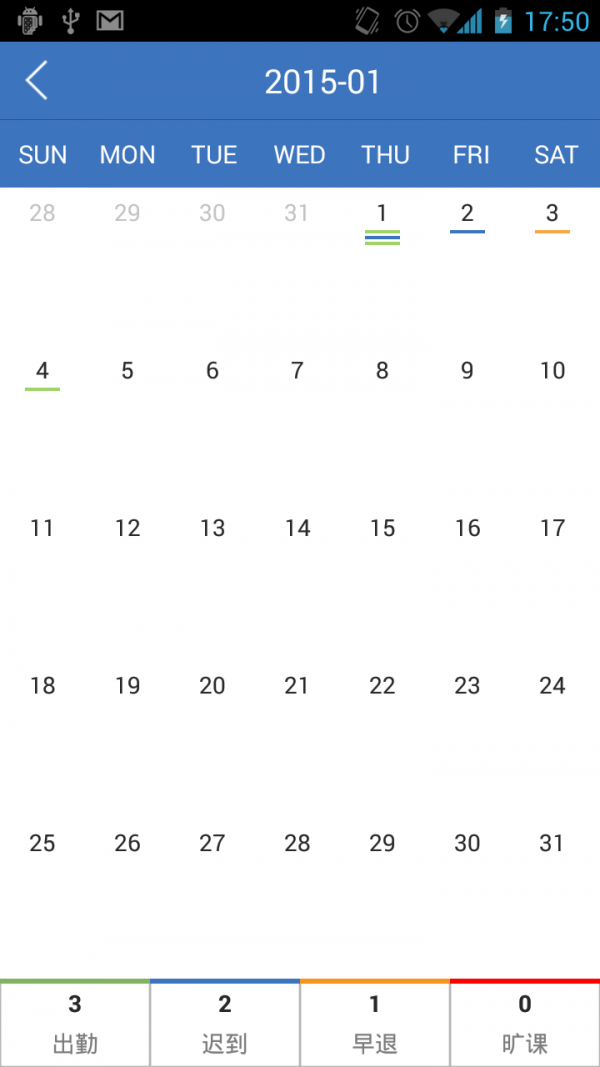The height and width of the screenshot is (1067, 600).
Task: Go back using the top-left arrow
Action: (37, 81)
